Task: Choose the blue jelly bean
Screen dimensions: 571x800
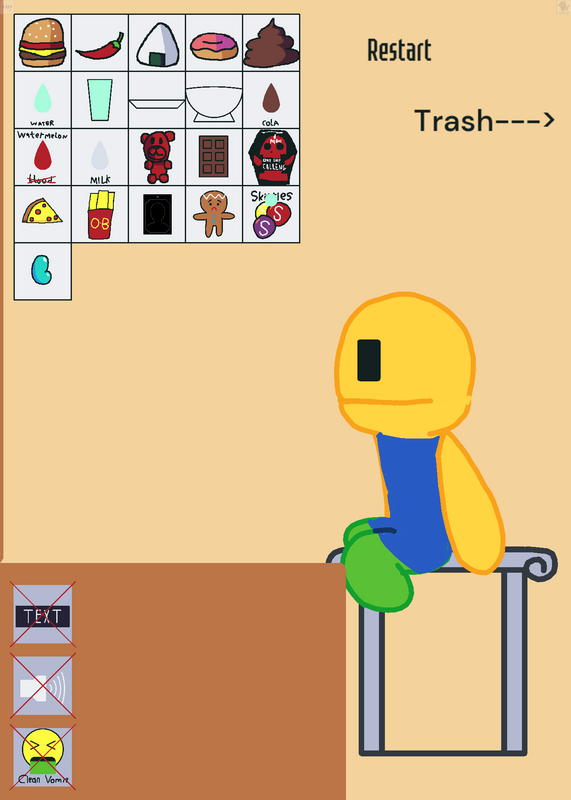Action: (x=43, y=271)
